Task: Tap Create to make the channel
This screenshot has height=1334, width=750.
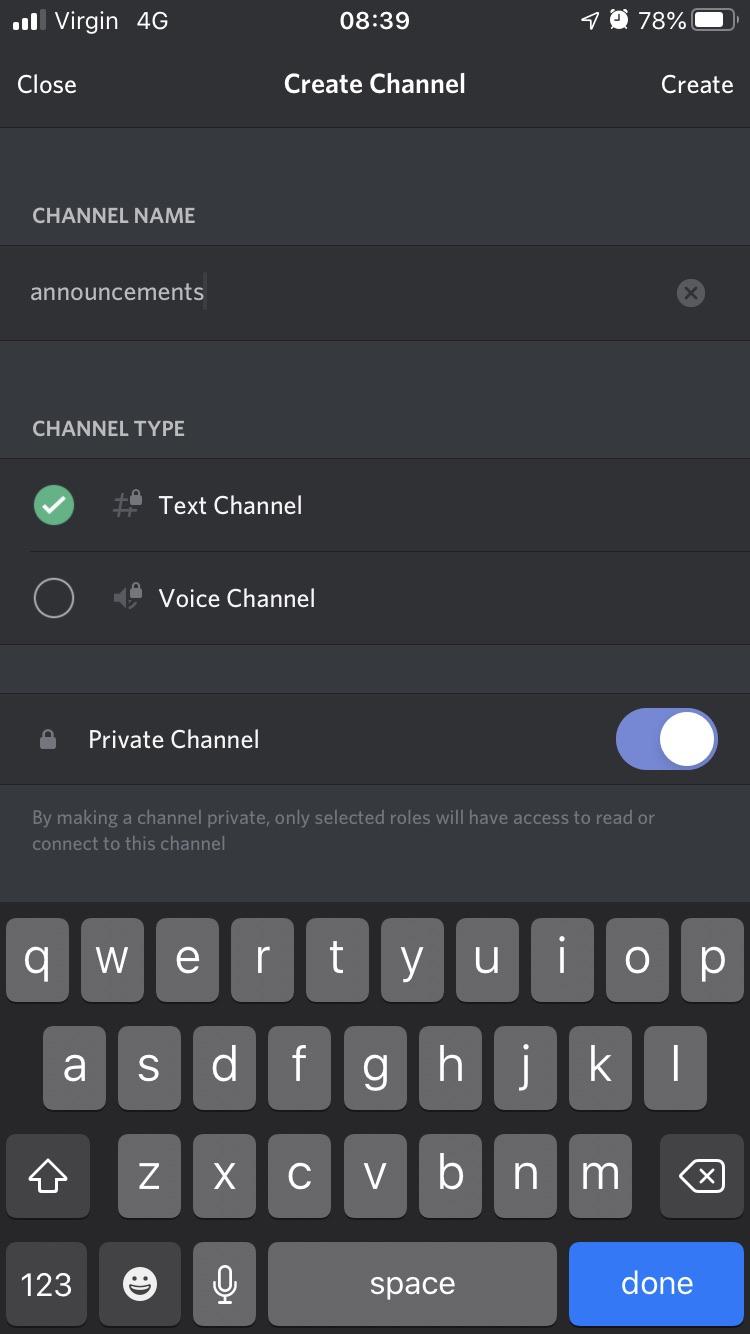Action: [696, 85]
